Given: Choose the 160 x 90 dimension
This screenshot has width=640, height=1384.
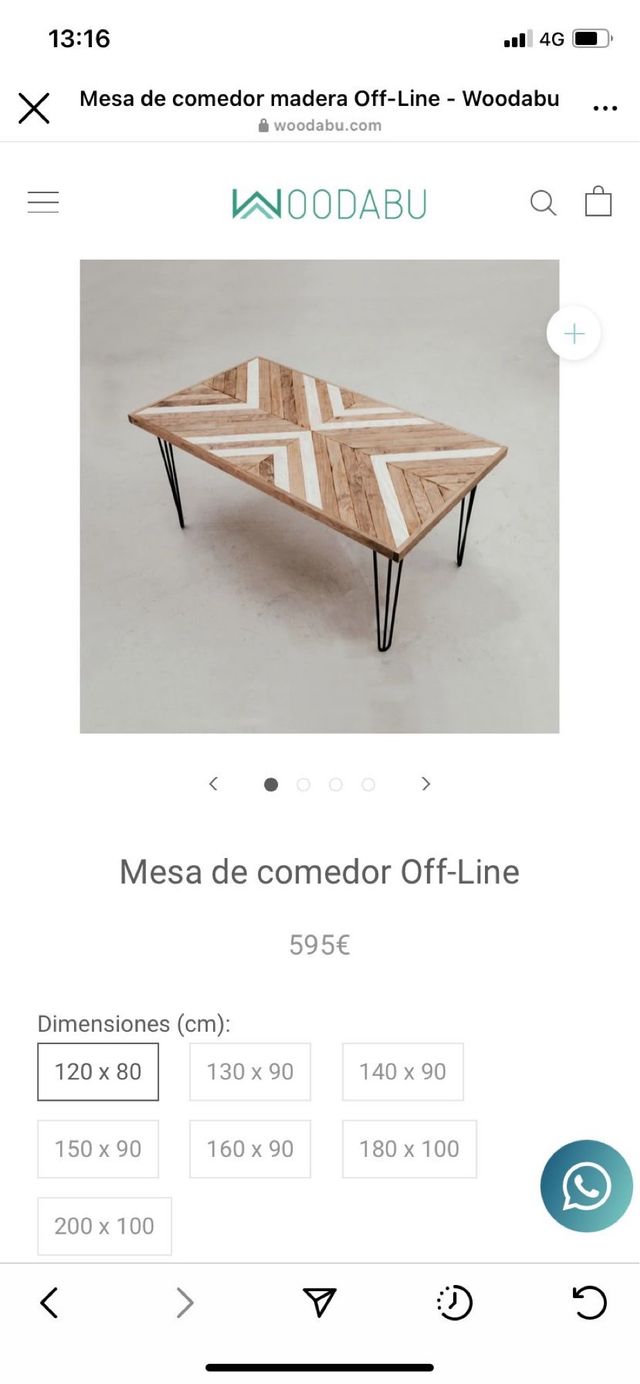Looking at the screenshot, I should click(250, 1149).
